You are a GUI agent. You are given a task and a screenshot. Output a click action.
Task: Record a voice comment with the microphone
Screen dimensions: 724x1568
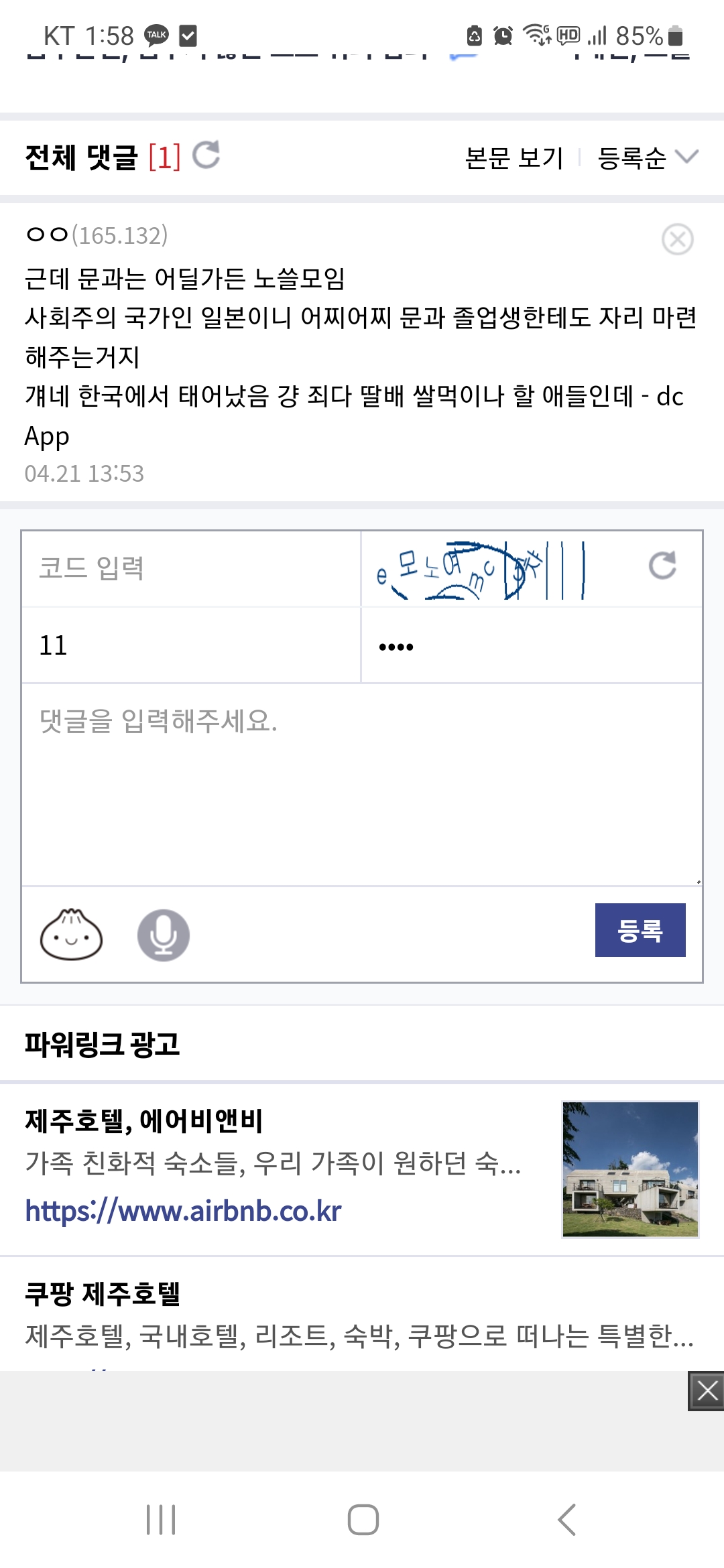pyautogui.click(x=164, y=935)
